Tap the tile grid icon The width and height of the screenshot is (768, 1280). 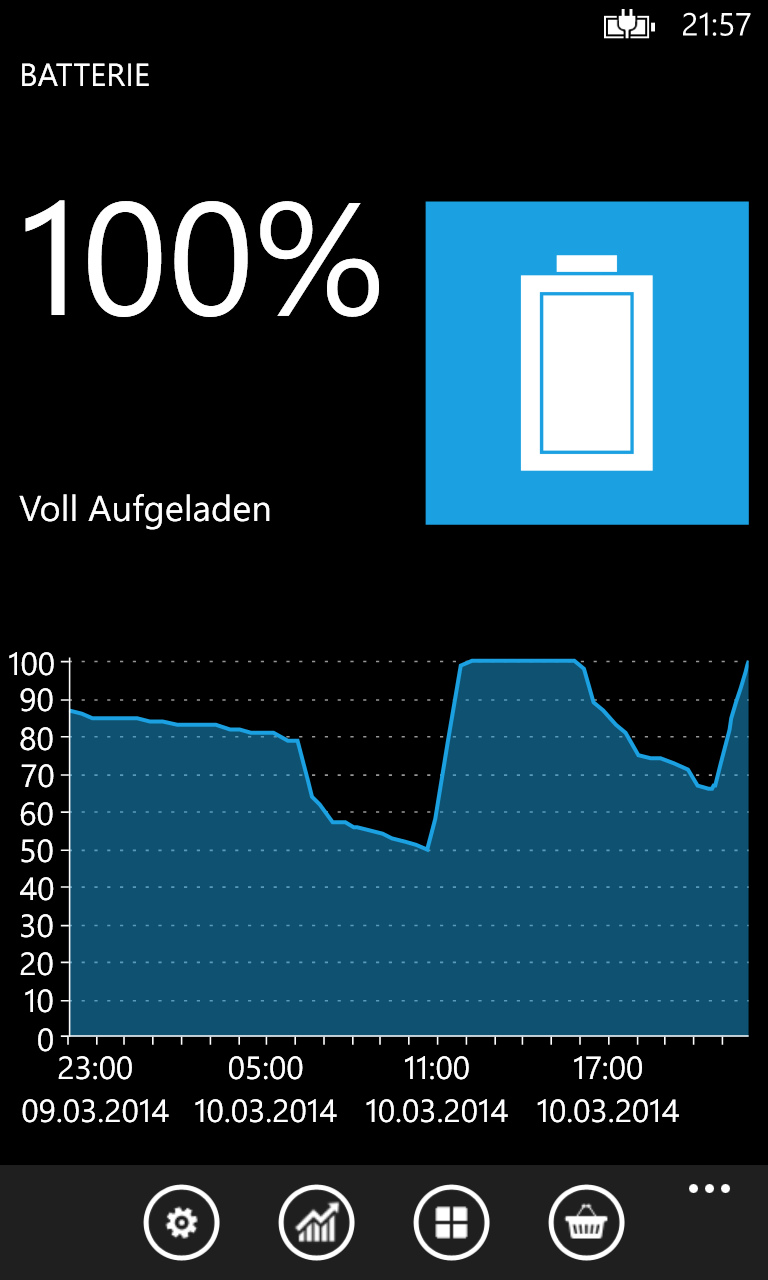click(x=451, y=1222)
